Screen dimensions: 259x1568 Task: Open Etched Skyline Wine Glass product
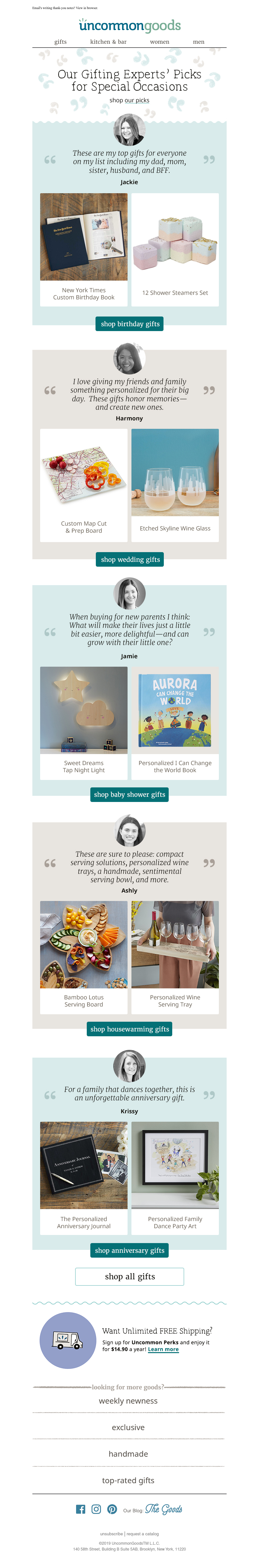tap(175, 484)
